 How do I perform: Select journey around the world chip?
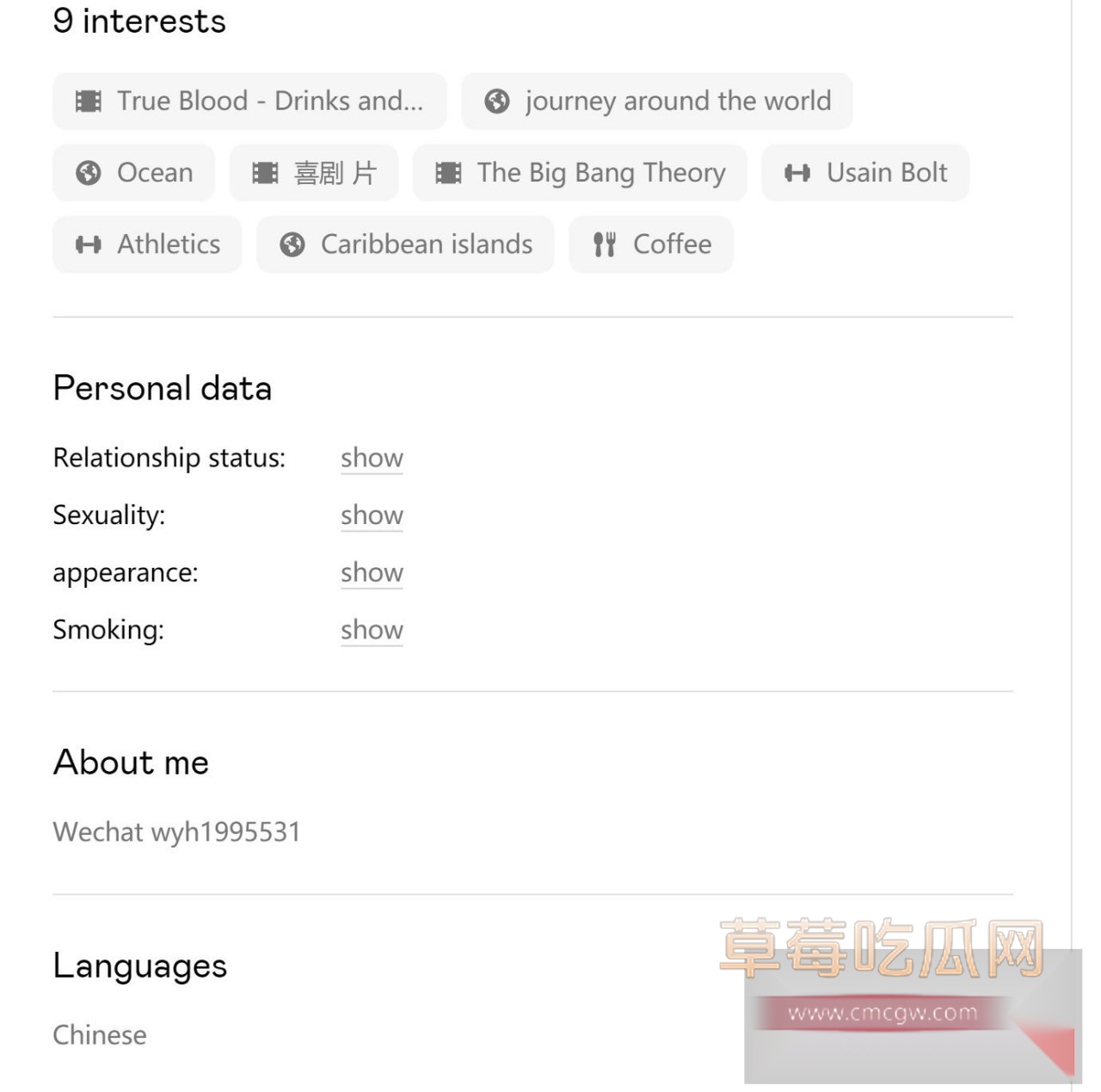point(657,102)
